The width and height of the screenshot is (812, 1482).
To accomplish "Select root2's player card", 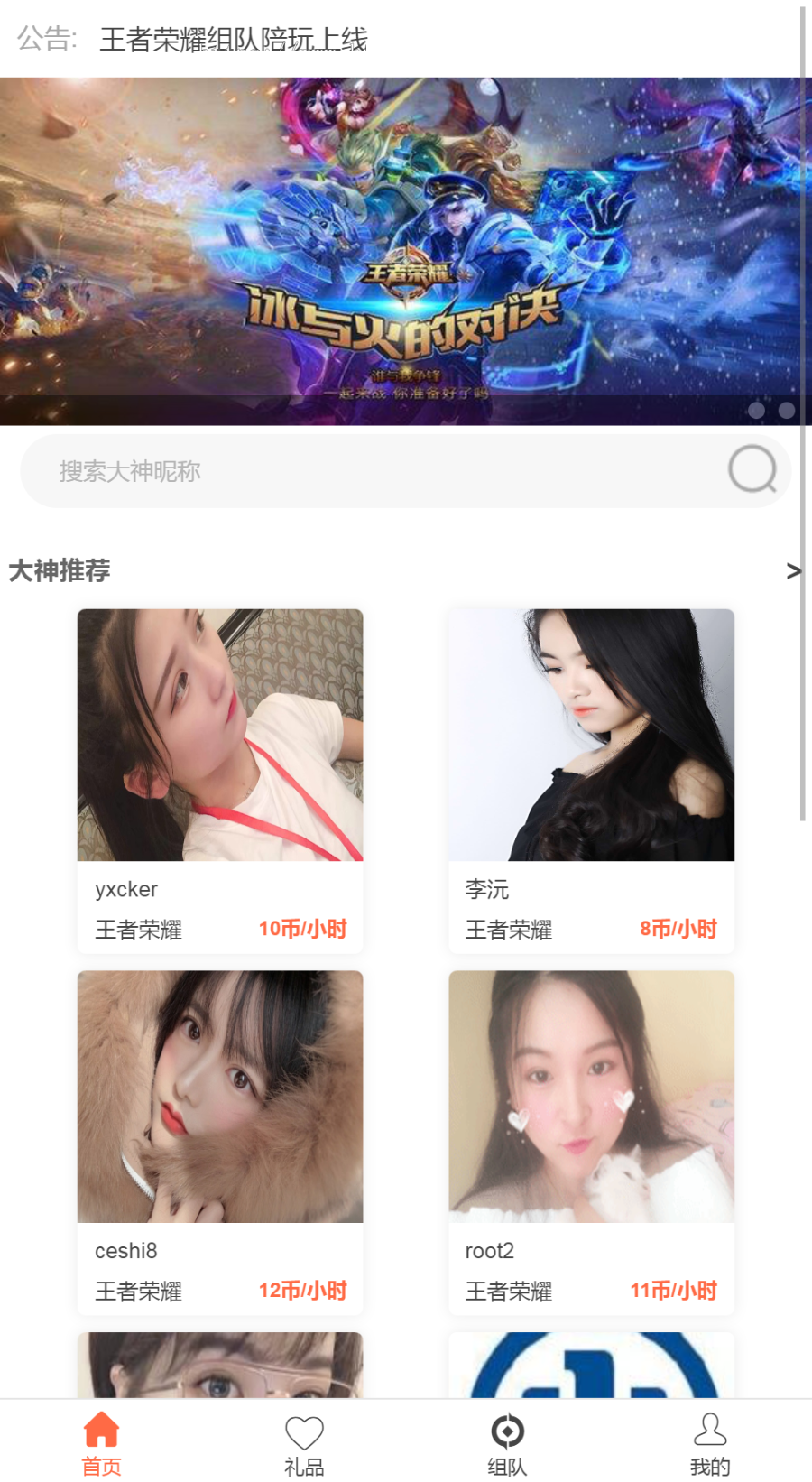I will (591, 1142).
